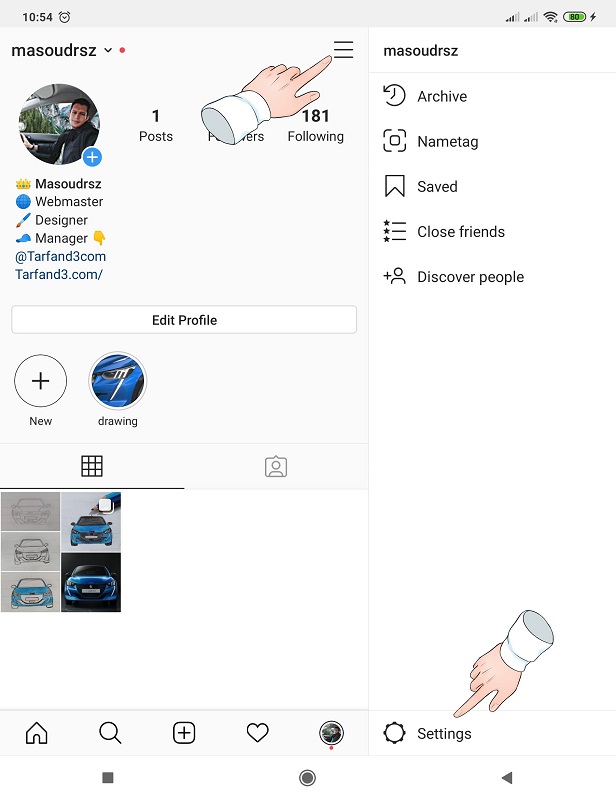Open Close friends list
Screen dimensions: 616x800
click(460, 231)
